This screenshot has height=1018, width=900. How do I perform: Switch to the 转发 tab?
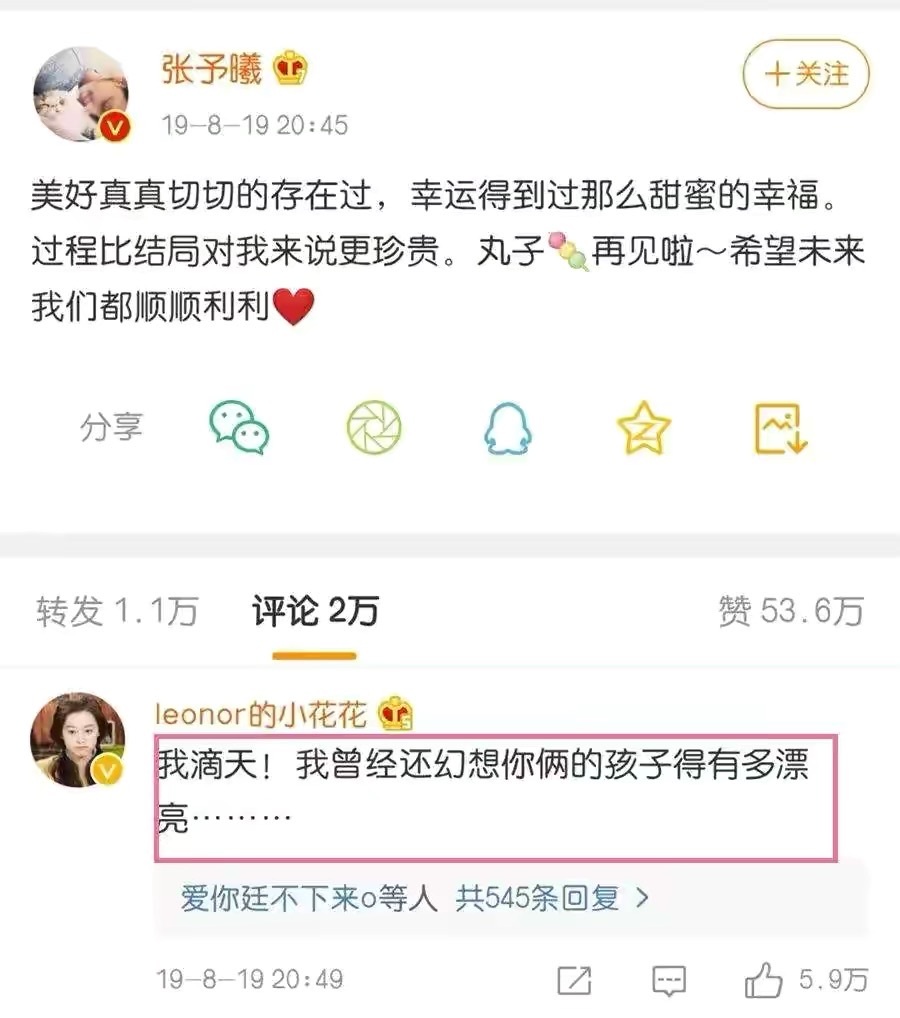pyautogui.click(x=117, y=611)
